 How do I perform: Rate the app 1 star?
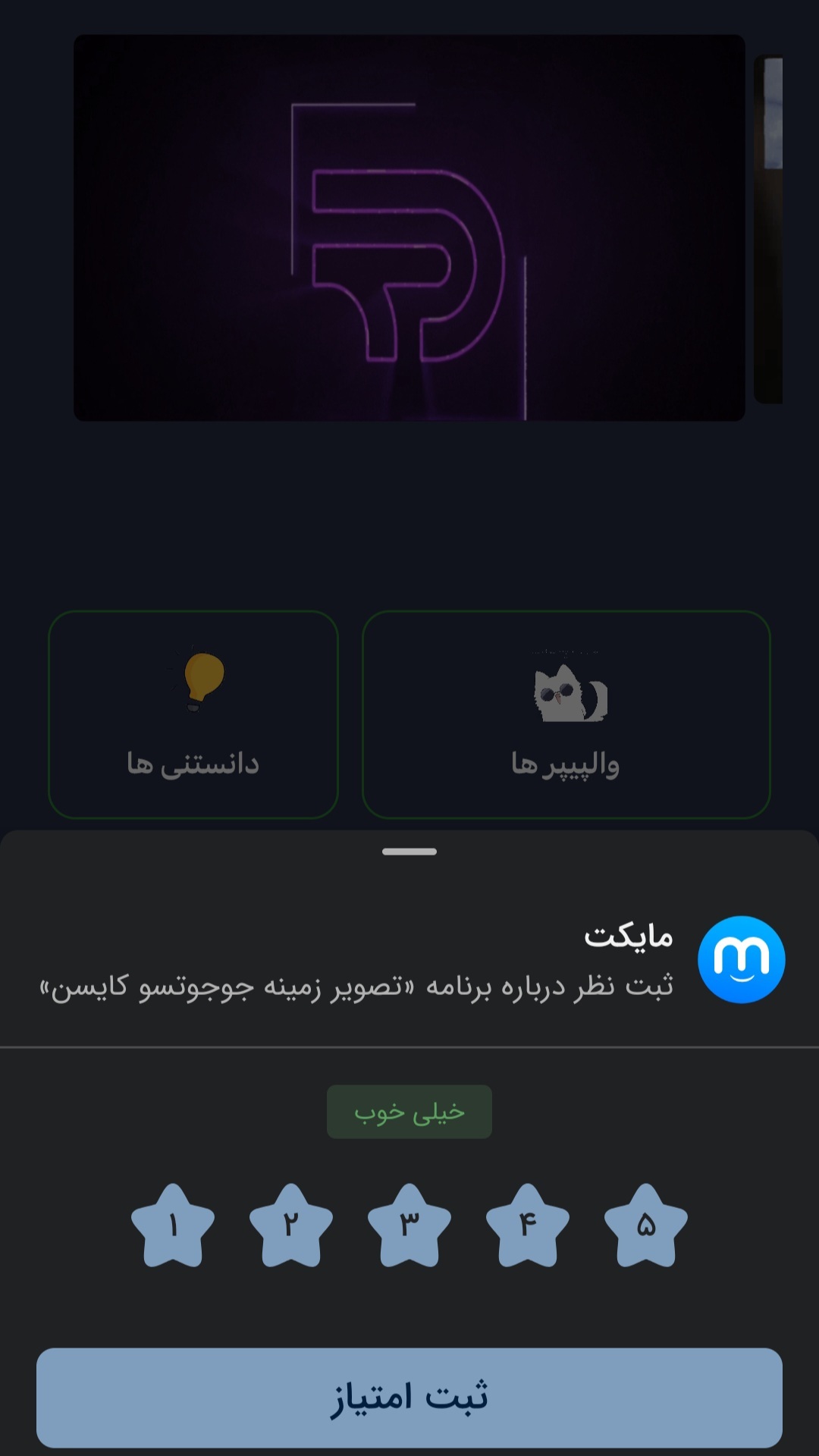[x=173, y=1225]
